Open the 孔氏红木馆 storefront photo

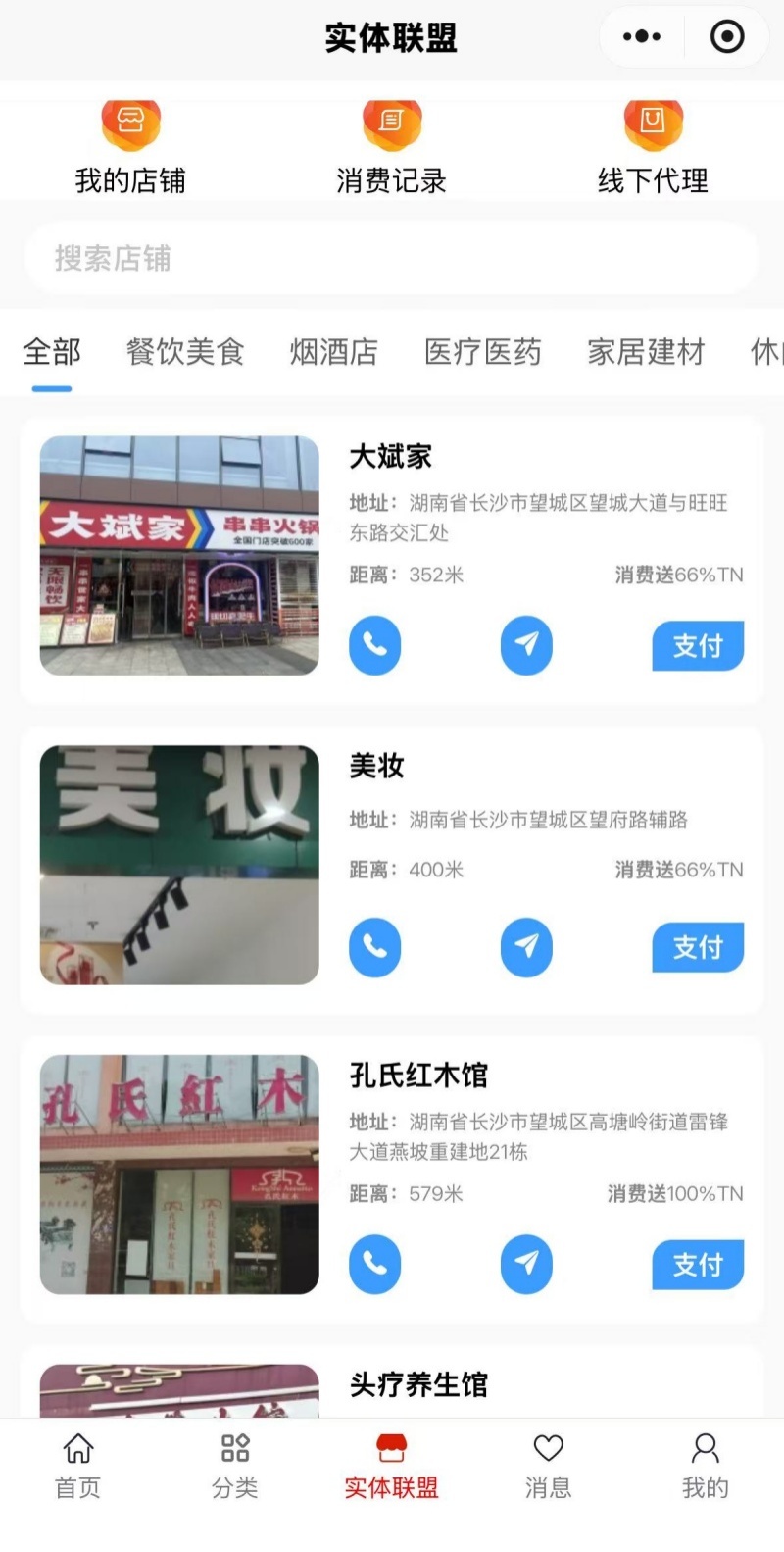(x=178, y=1176)
